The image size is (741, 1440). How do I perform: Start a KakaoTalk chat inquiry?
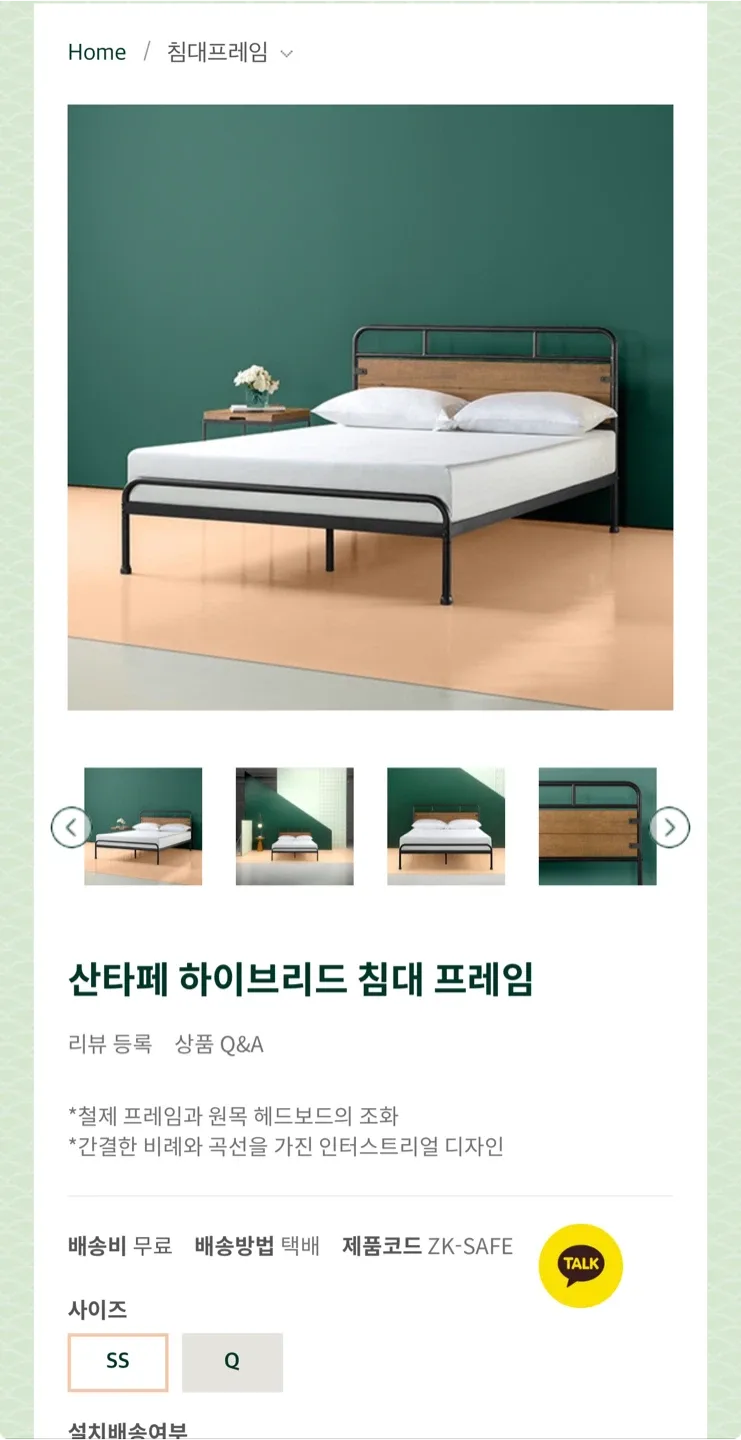pos(580,1265)
